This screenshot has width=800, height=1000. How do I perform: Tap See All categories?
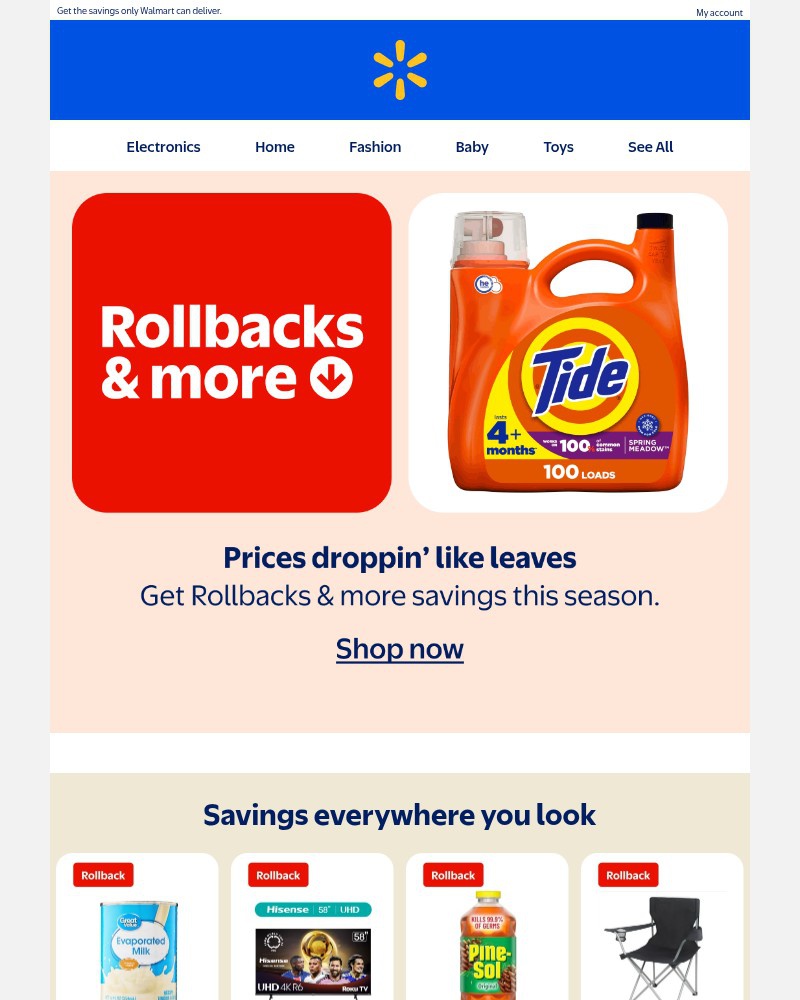pos(650,147)
